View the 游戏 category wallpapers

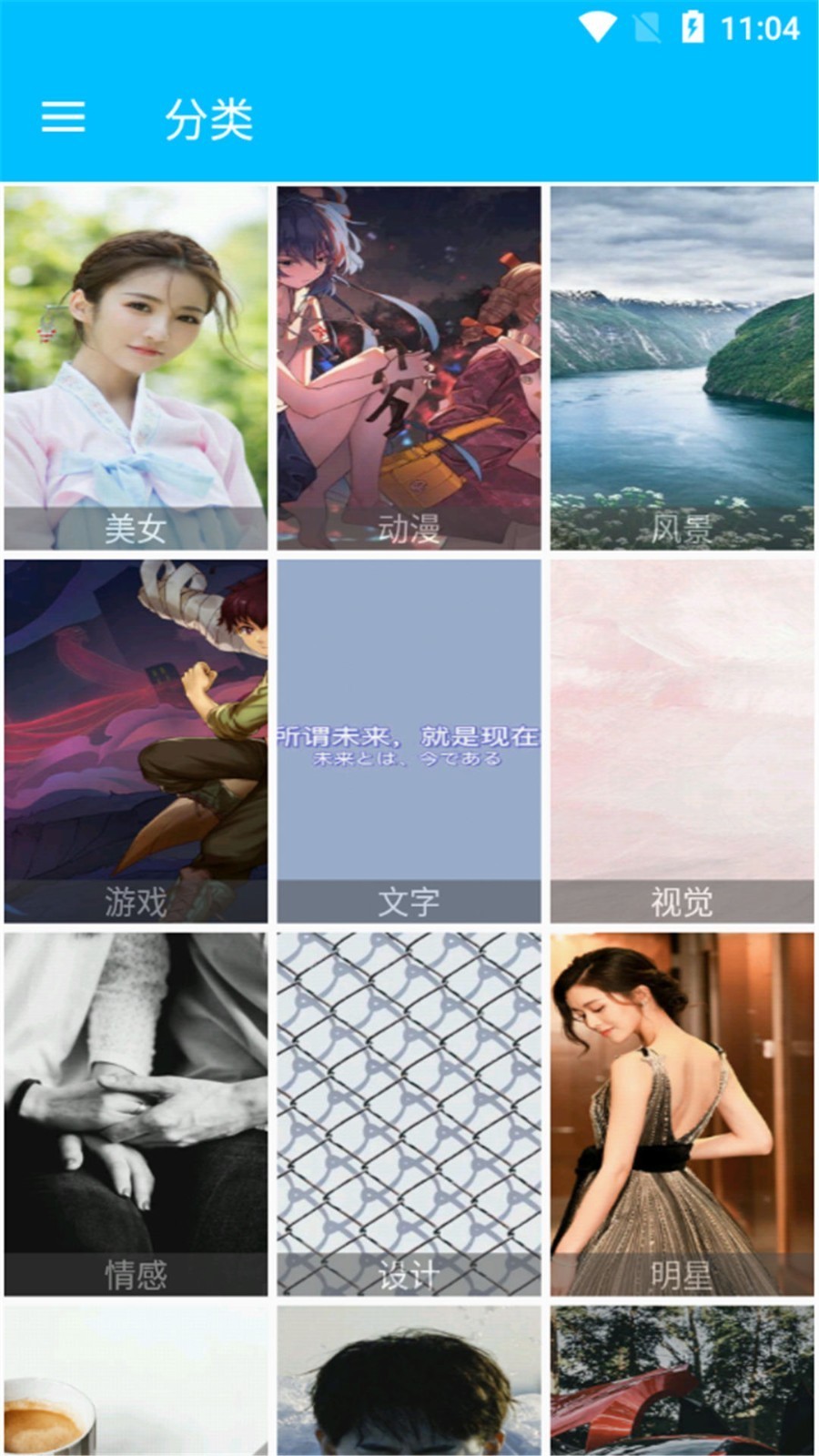click(136, 742)
